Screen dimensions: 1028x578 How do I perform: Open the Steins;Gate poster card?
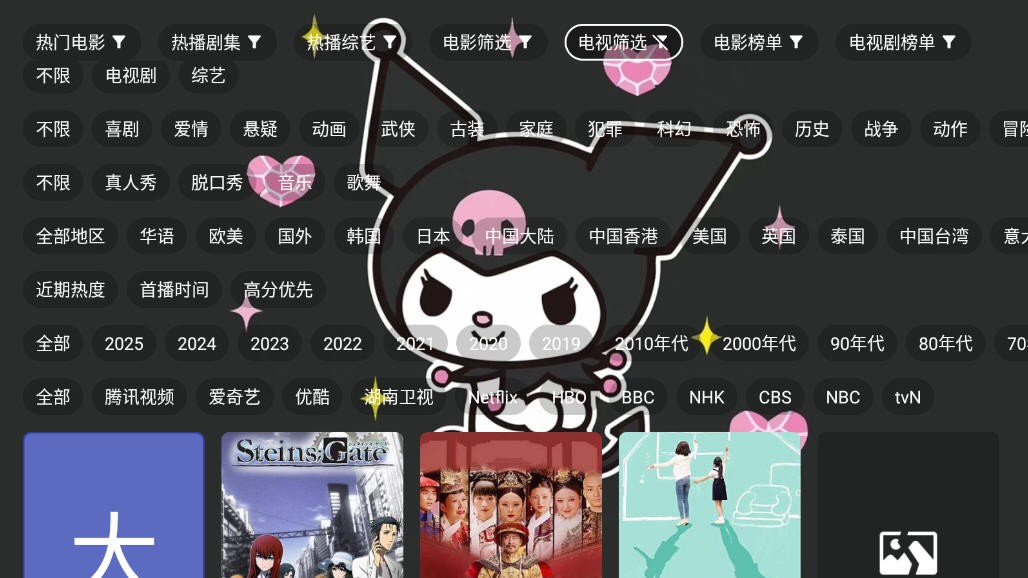(x=312, y=505)
